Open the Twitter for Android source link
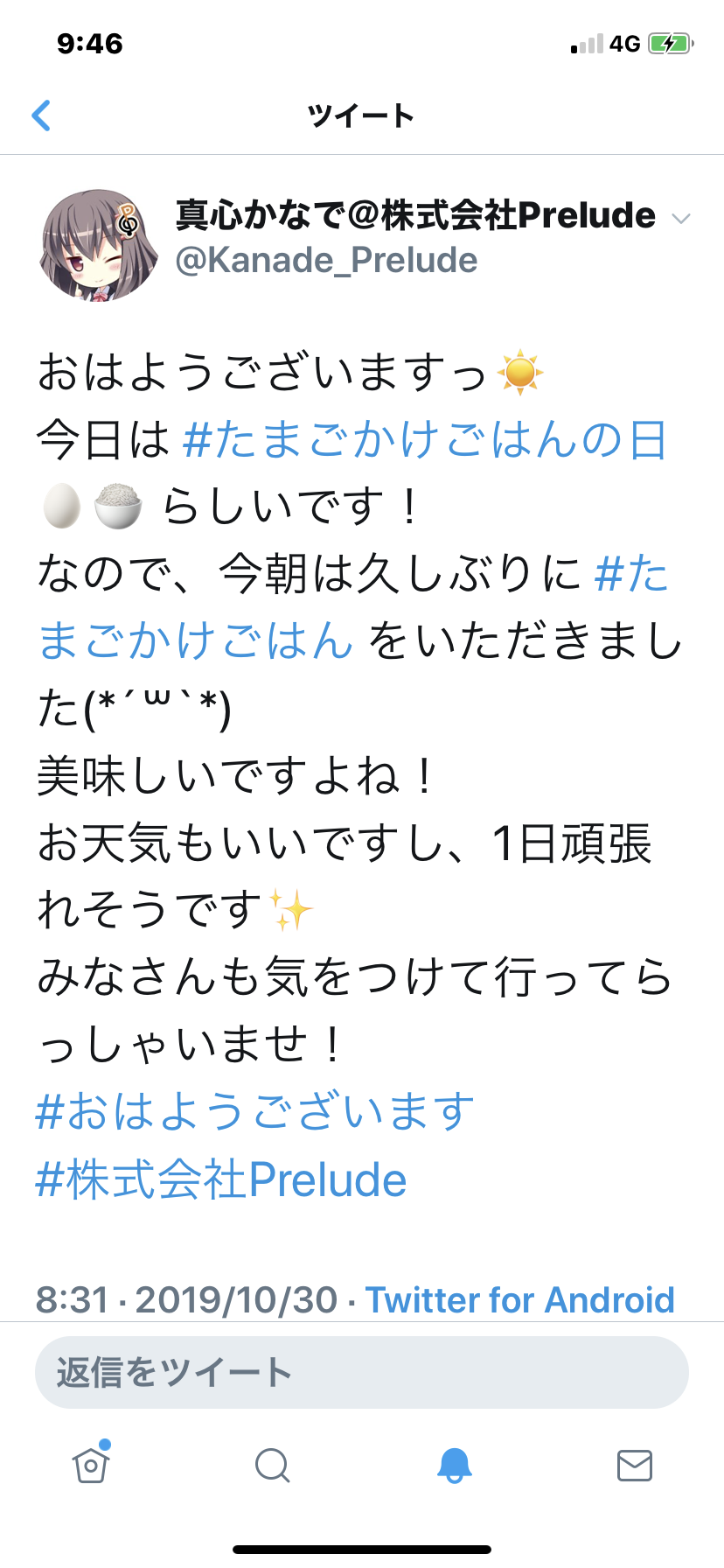This screenshot has height=1568, width=724. pyautogui.click(x=519, y=1300)
